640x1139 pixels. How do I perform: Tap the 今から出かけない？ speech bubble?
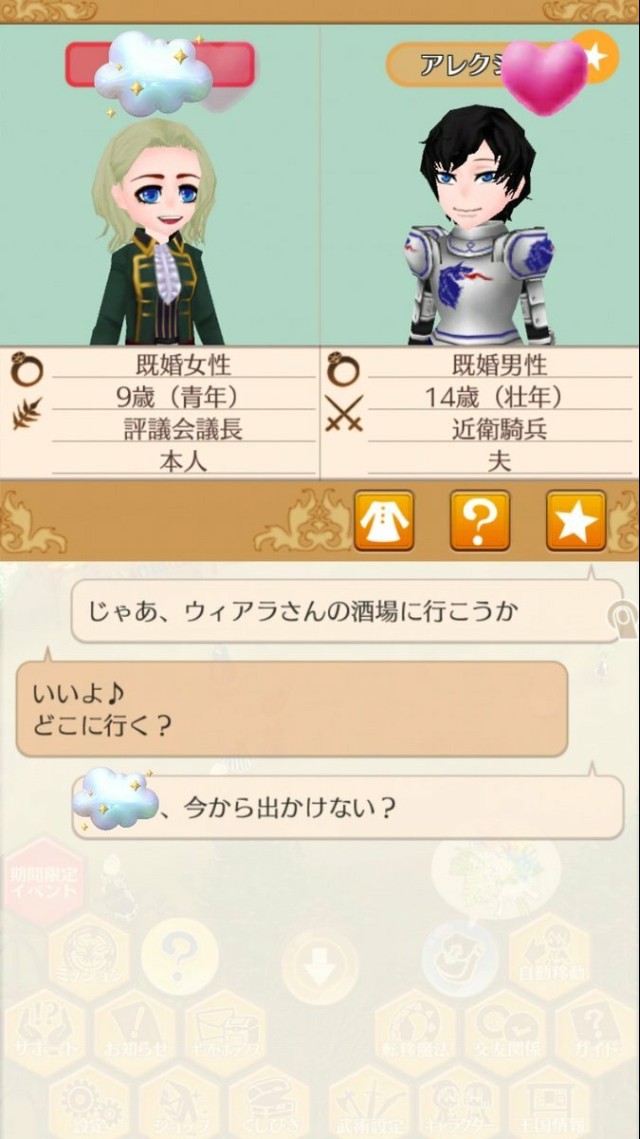pyautogui.click(x=348, y=806)
